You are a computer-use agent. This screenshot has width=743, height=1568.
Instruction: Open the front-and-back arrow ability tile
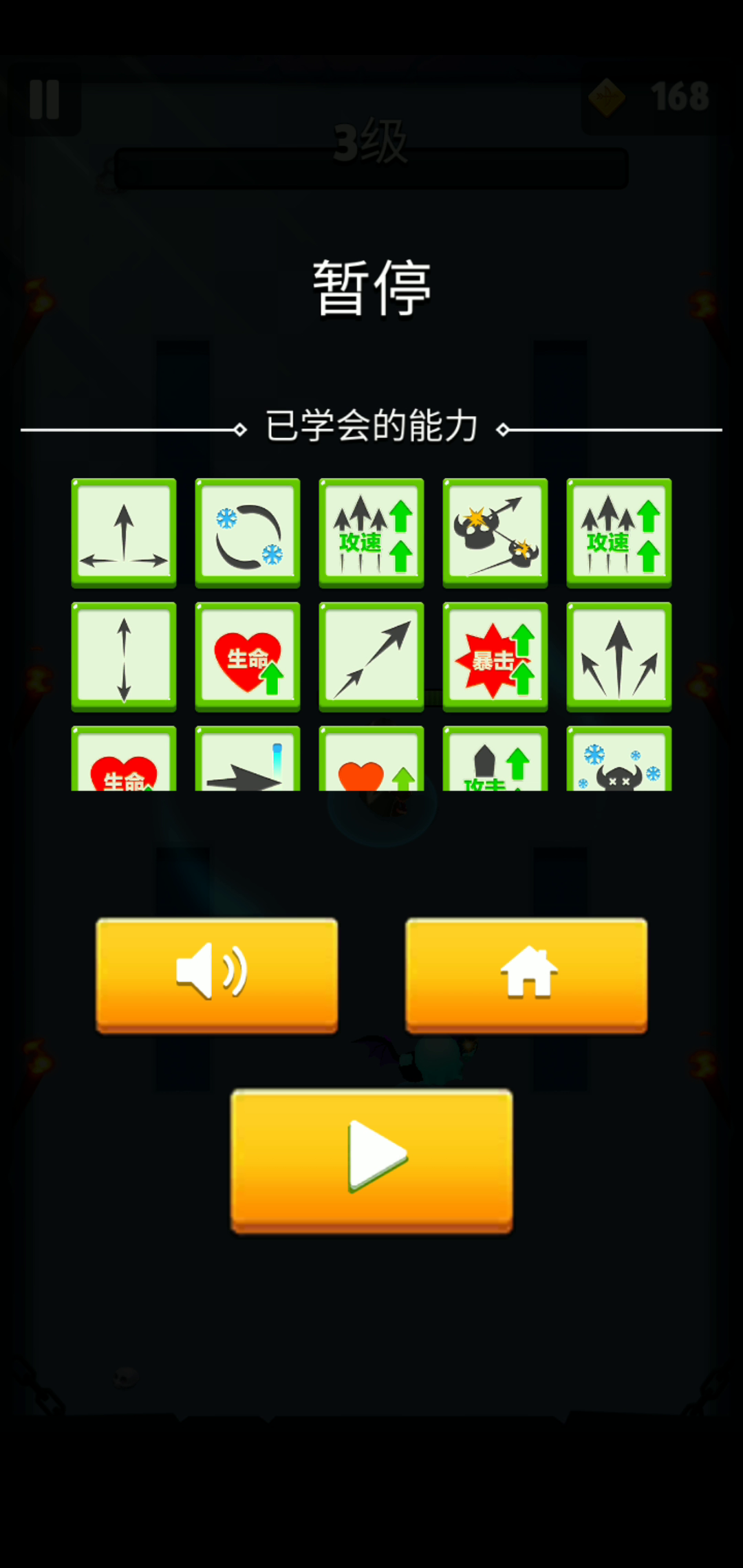124,657
